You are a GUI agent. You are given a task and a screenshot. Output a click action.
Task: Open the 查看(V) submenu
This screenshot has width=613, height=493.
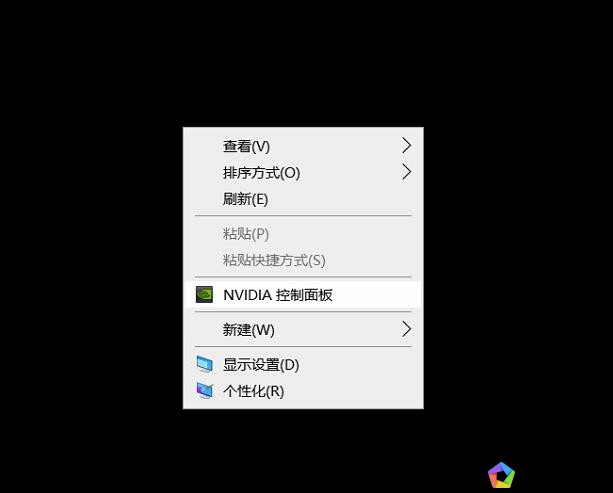(x=247, y=146)
